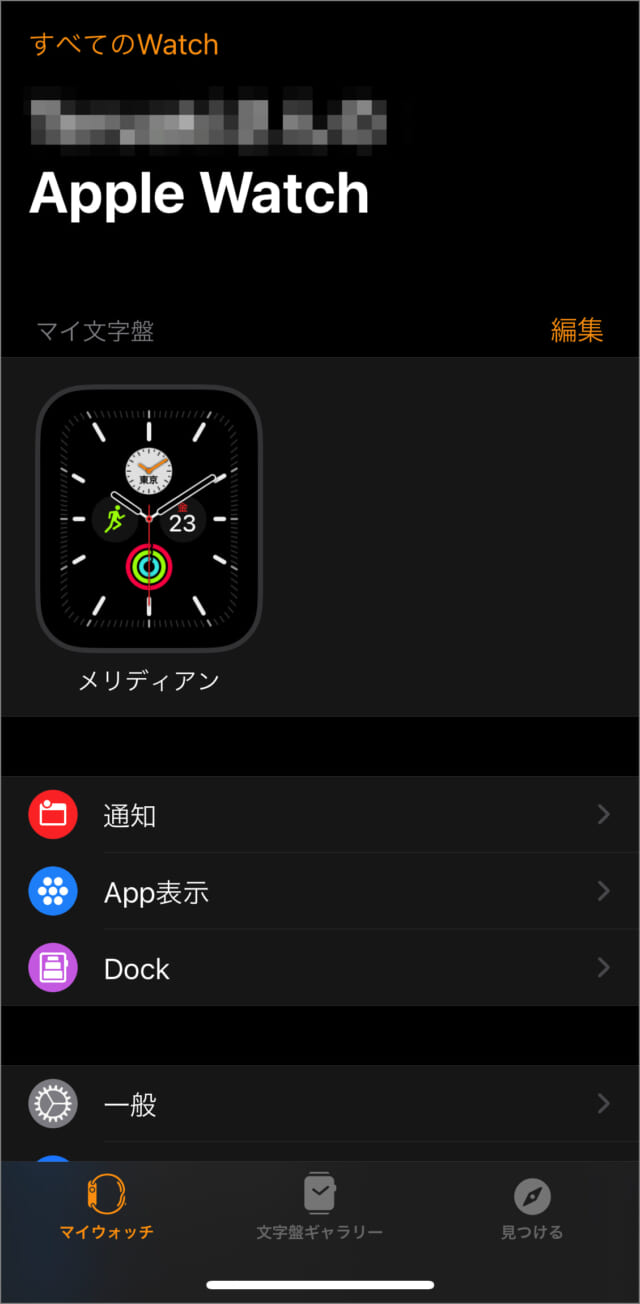Open Dock settings
The height and width of the screenshot is (1304, 640).
pos(320,968)
